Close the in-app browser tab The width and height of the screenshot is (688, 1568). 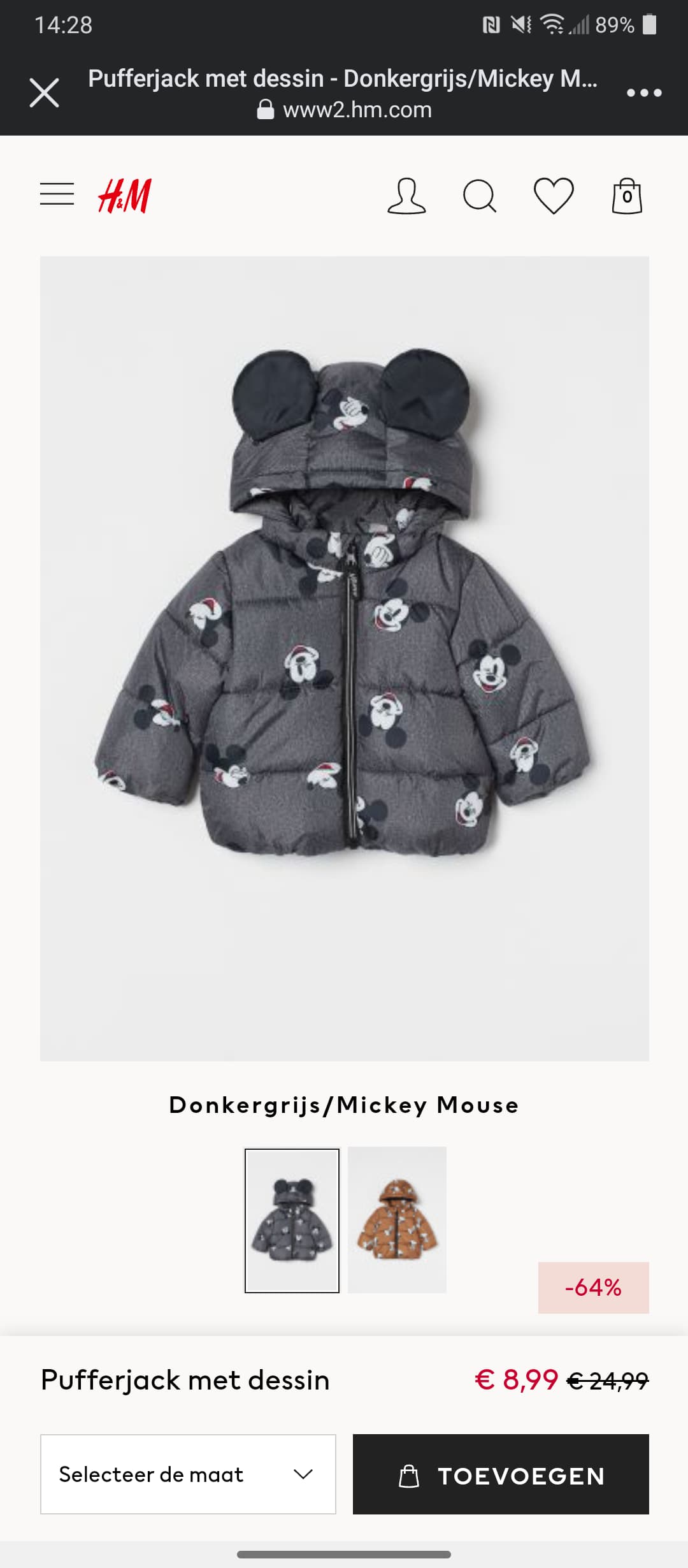point(45,93)
